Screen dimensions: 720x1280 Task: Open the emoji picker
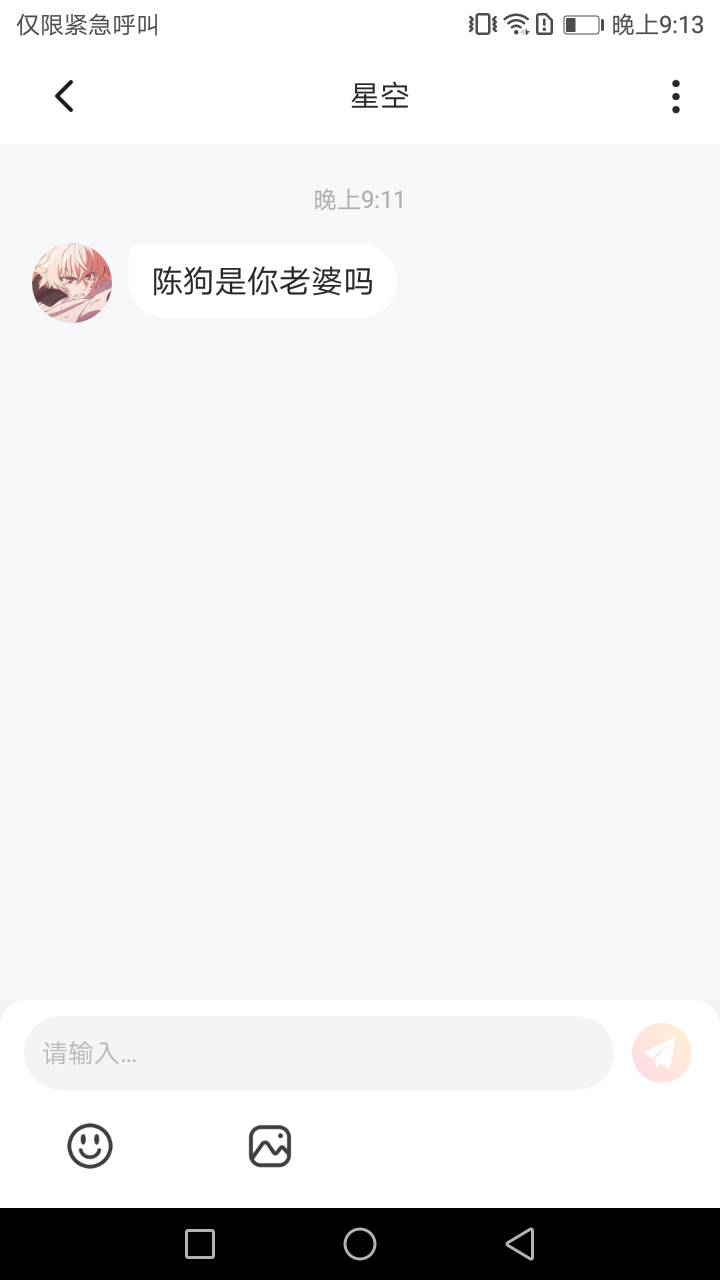pos(90,1146)
